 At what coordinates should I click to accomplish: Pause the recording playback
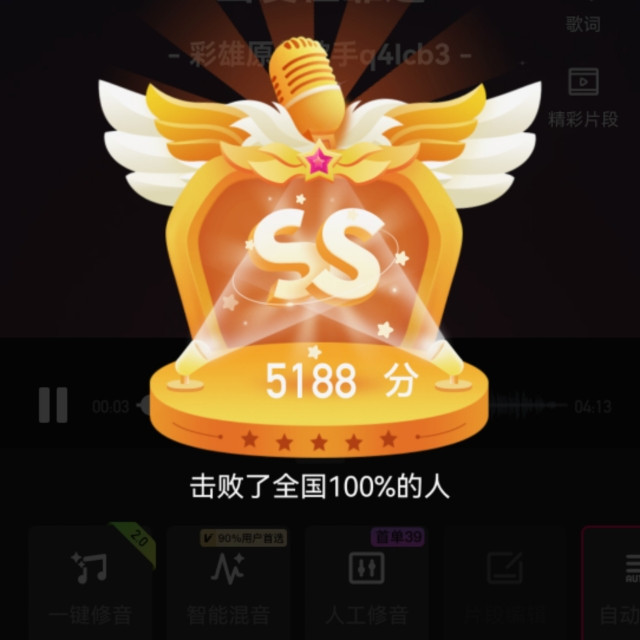coord(53,405)
